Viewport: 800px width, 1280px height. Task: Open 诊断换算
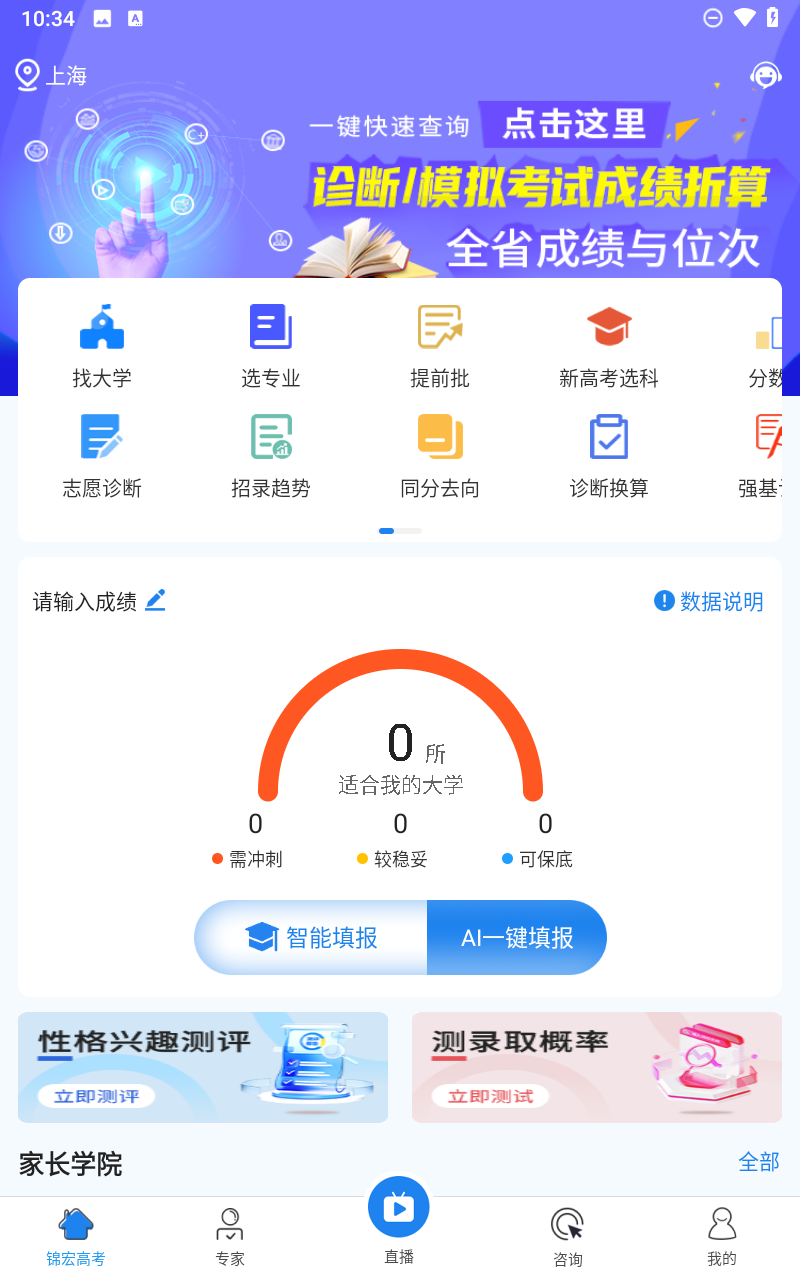(x=609, y=456)
